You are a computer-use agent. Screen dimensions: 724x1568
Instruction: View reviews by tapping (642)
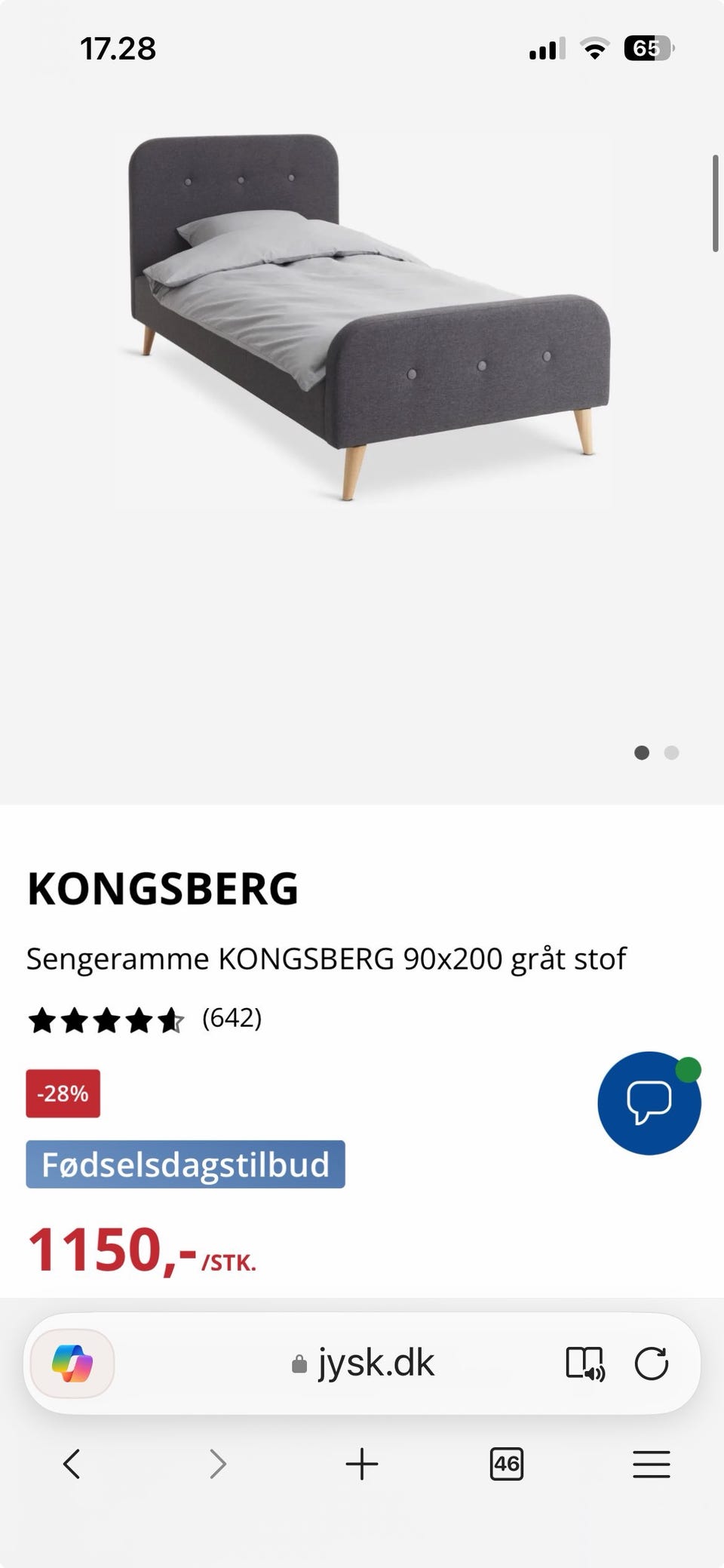tap(230, 1019)
